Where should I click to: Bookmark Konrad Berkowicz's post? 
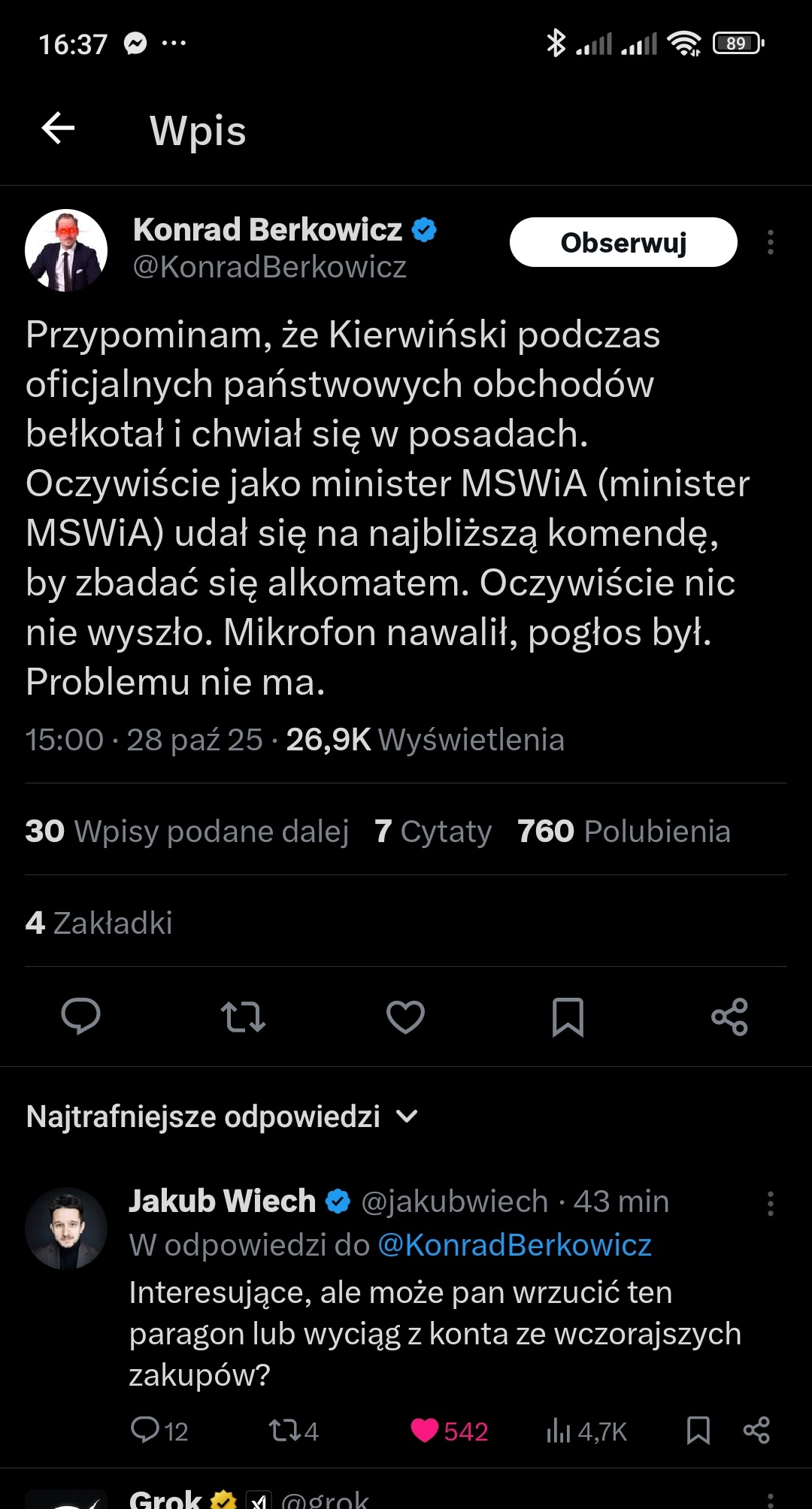click(568, 1017)
